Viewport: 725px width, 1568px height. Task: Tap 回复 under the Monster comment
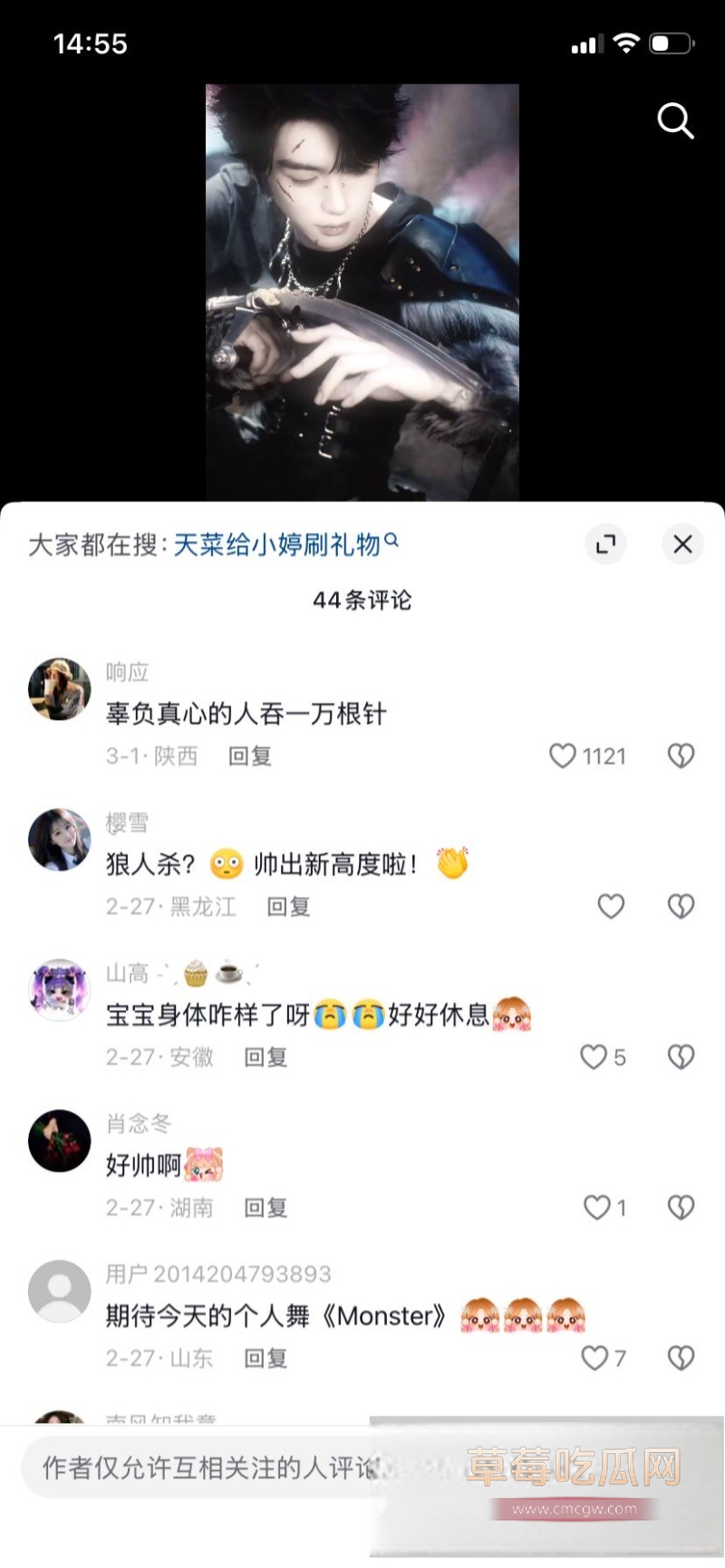click(265, 1357)
